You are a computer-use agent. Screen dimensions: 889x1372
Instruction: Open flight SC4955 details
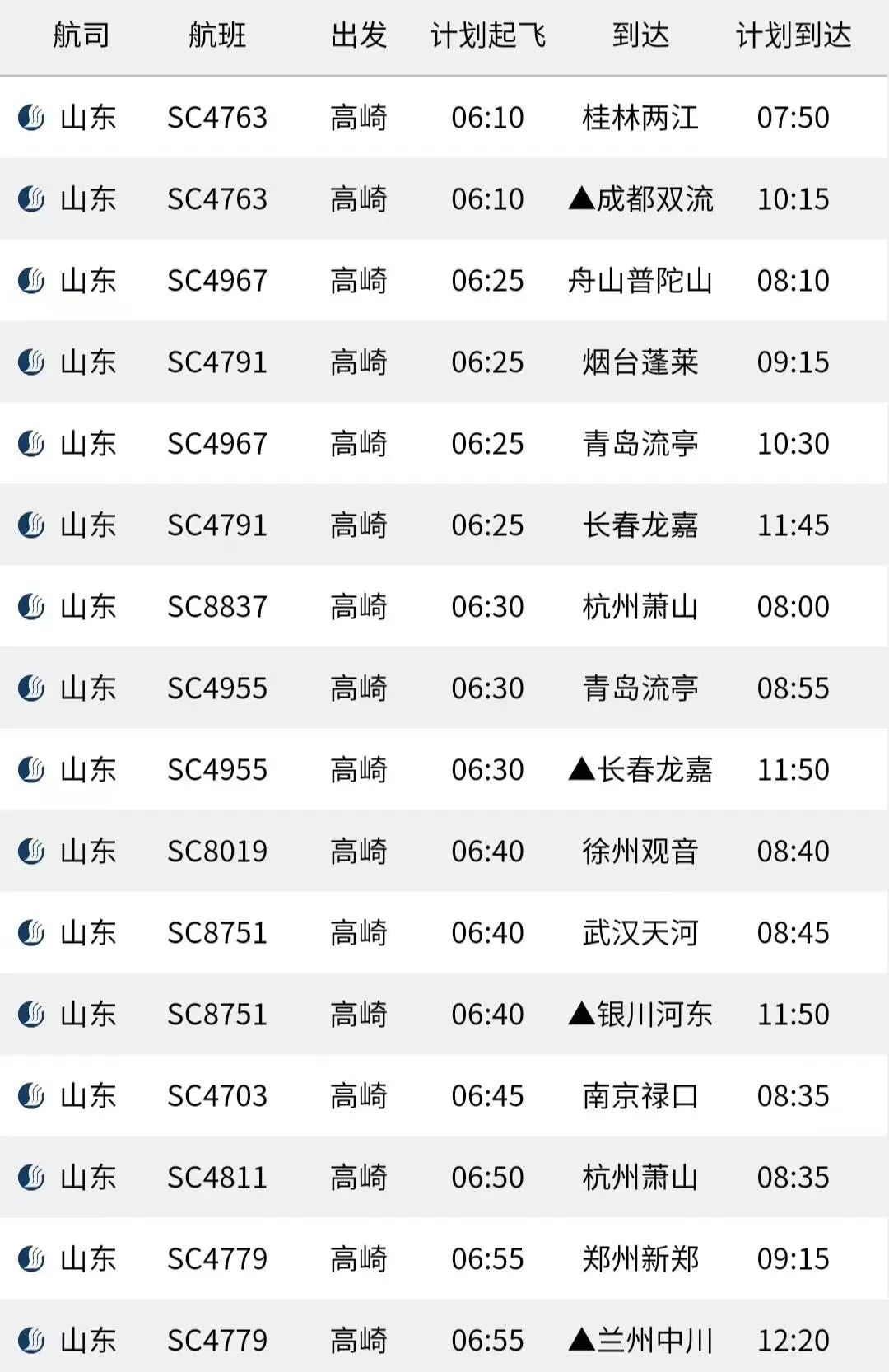[216, 688]
